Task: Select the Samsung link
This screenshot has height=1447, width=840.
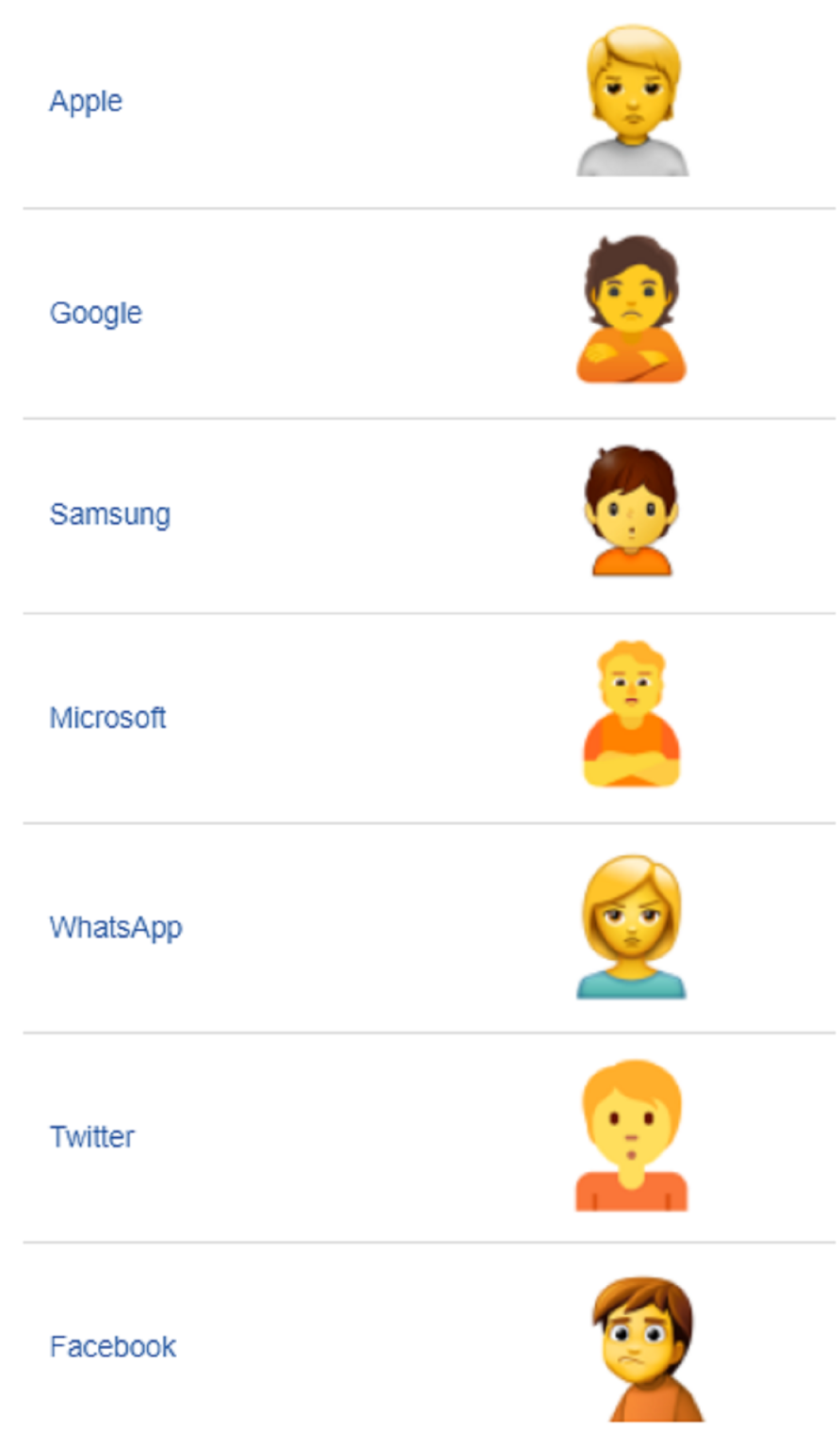Action: [x=110, y=514]
